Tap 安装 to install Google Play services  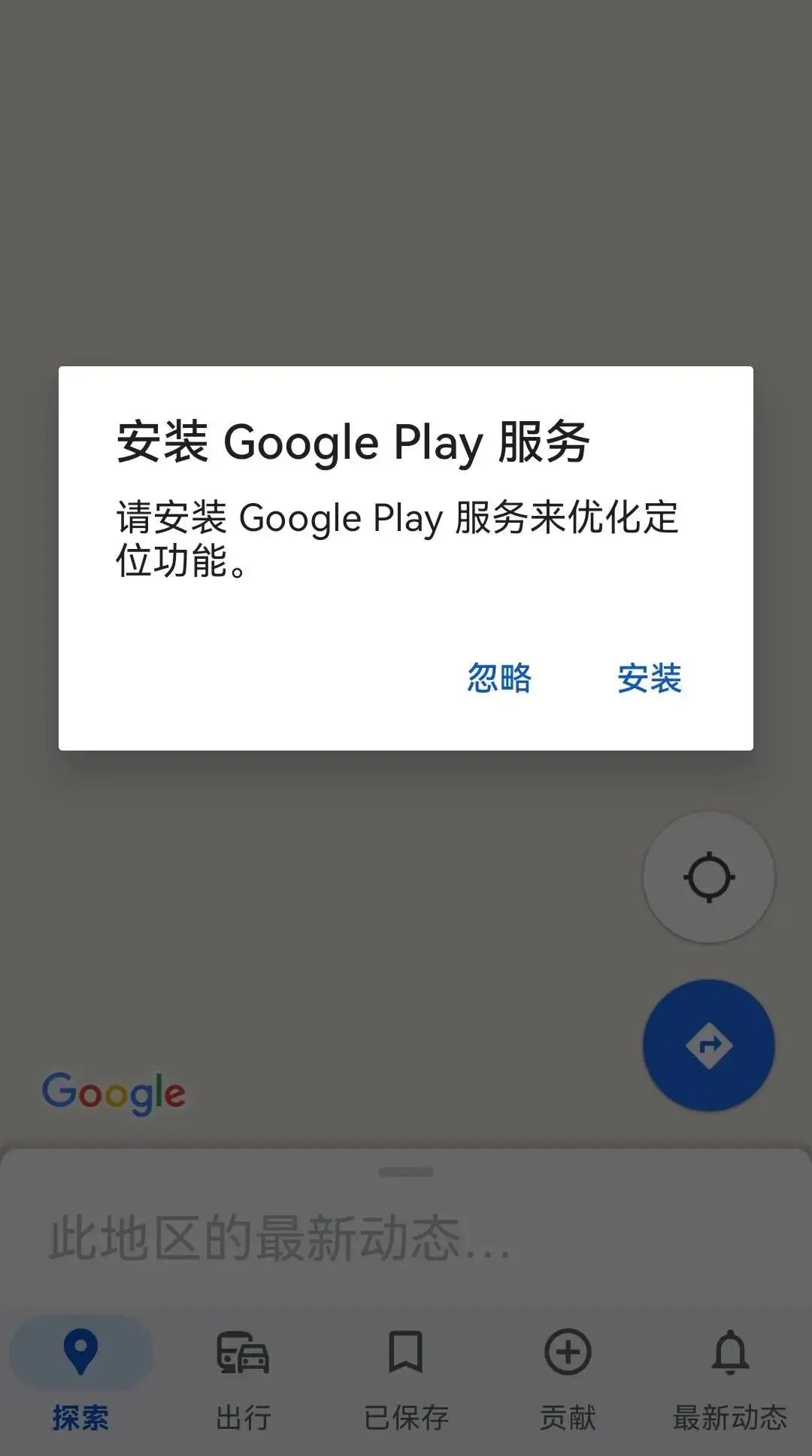[650, 678]
